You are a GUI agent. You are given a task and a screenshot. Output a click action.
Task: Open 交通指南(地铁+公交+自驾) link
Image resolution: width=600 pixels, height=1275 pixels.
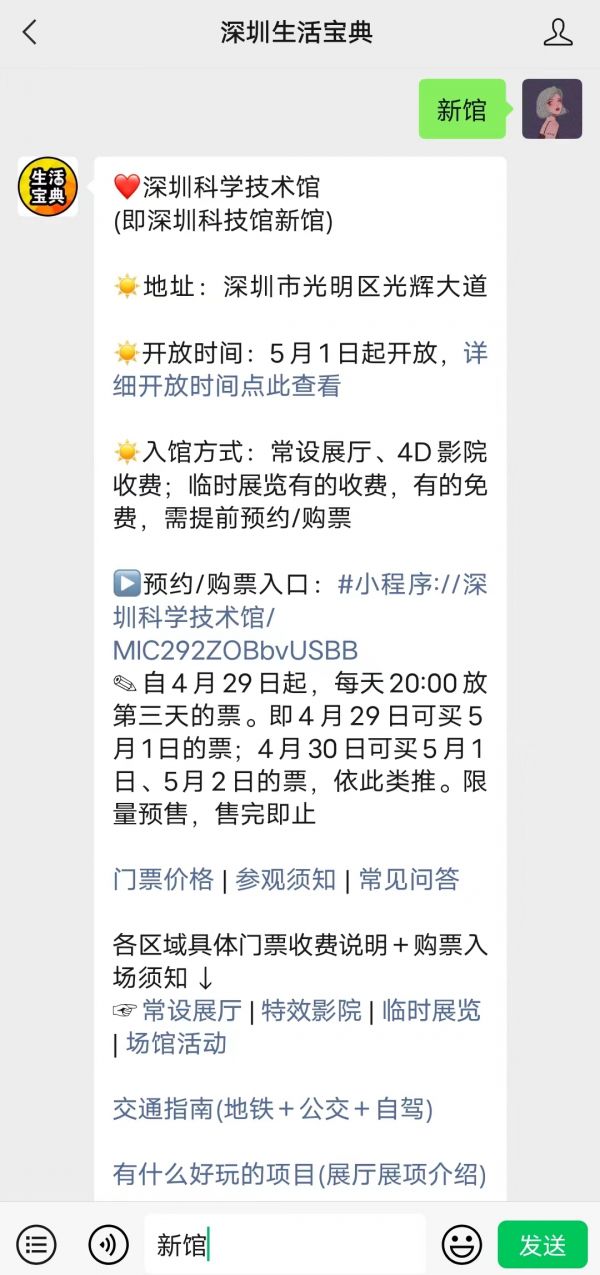pyautogui.click(x=273, y=1109)
